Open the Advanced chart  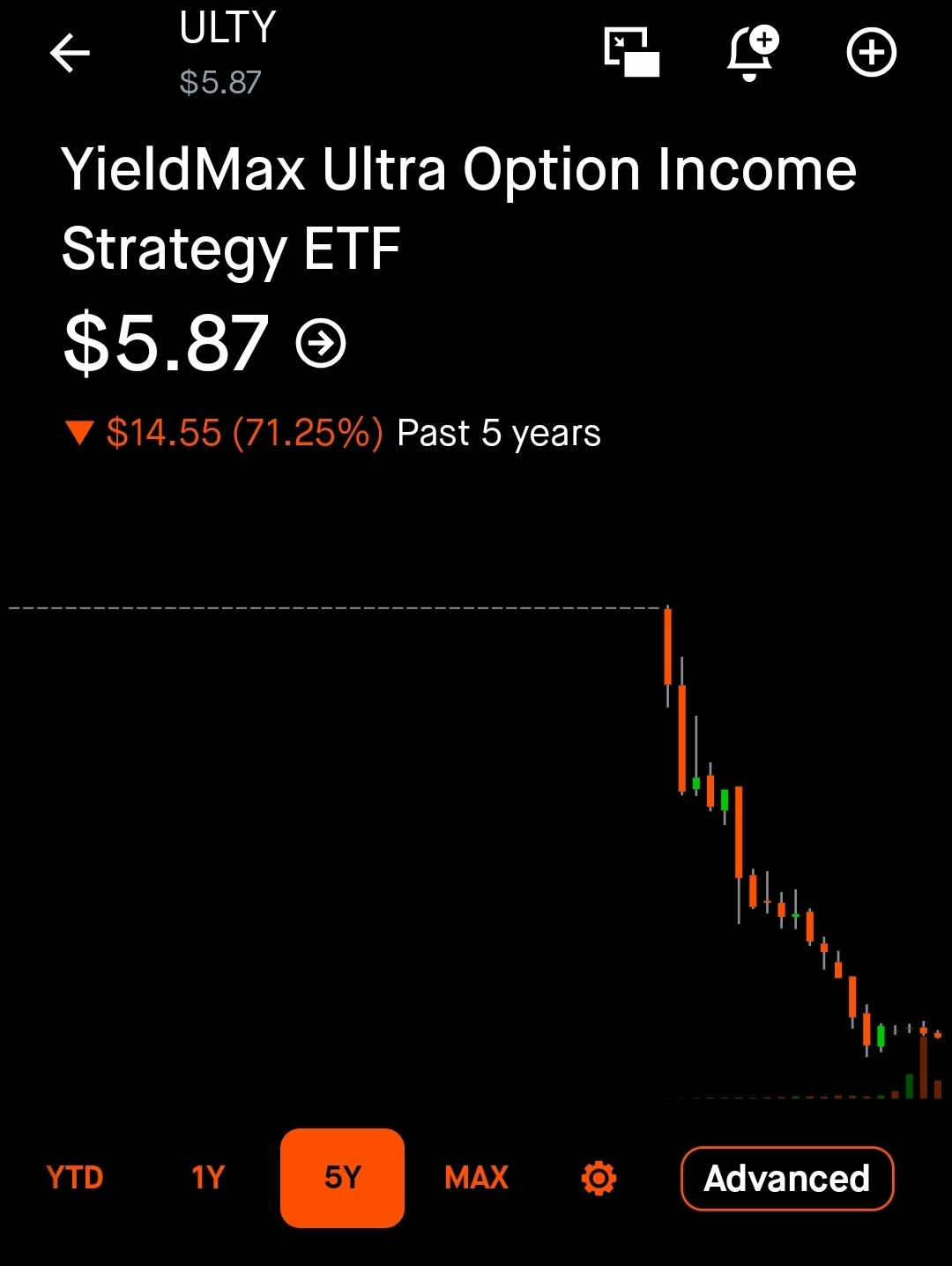pyautogui.click(x=787, y=1179)
